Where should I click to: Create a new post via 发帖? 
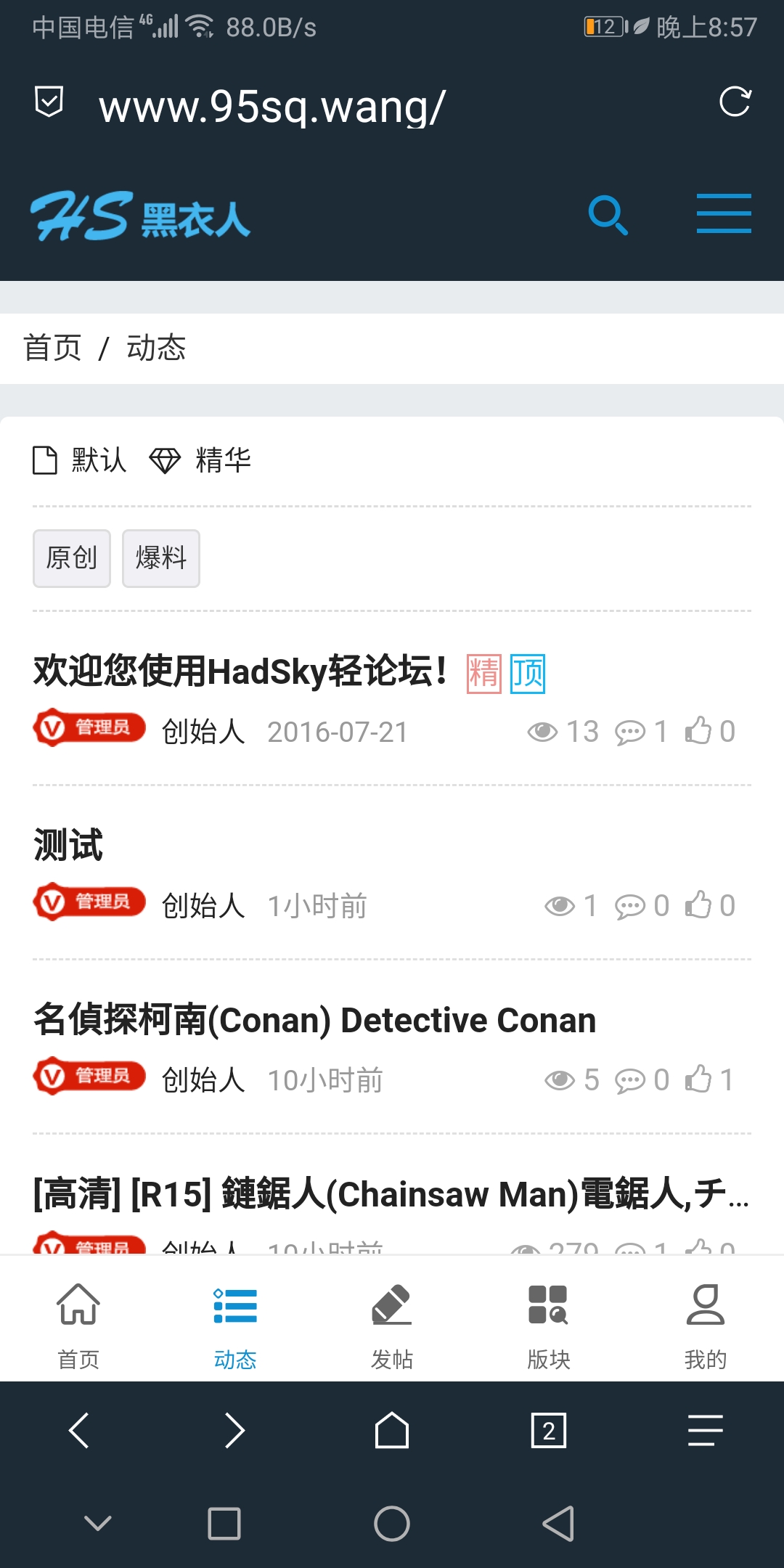click(x=392, y=1326)
